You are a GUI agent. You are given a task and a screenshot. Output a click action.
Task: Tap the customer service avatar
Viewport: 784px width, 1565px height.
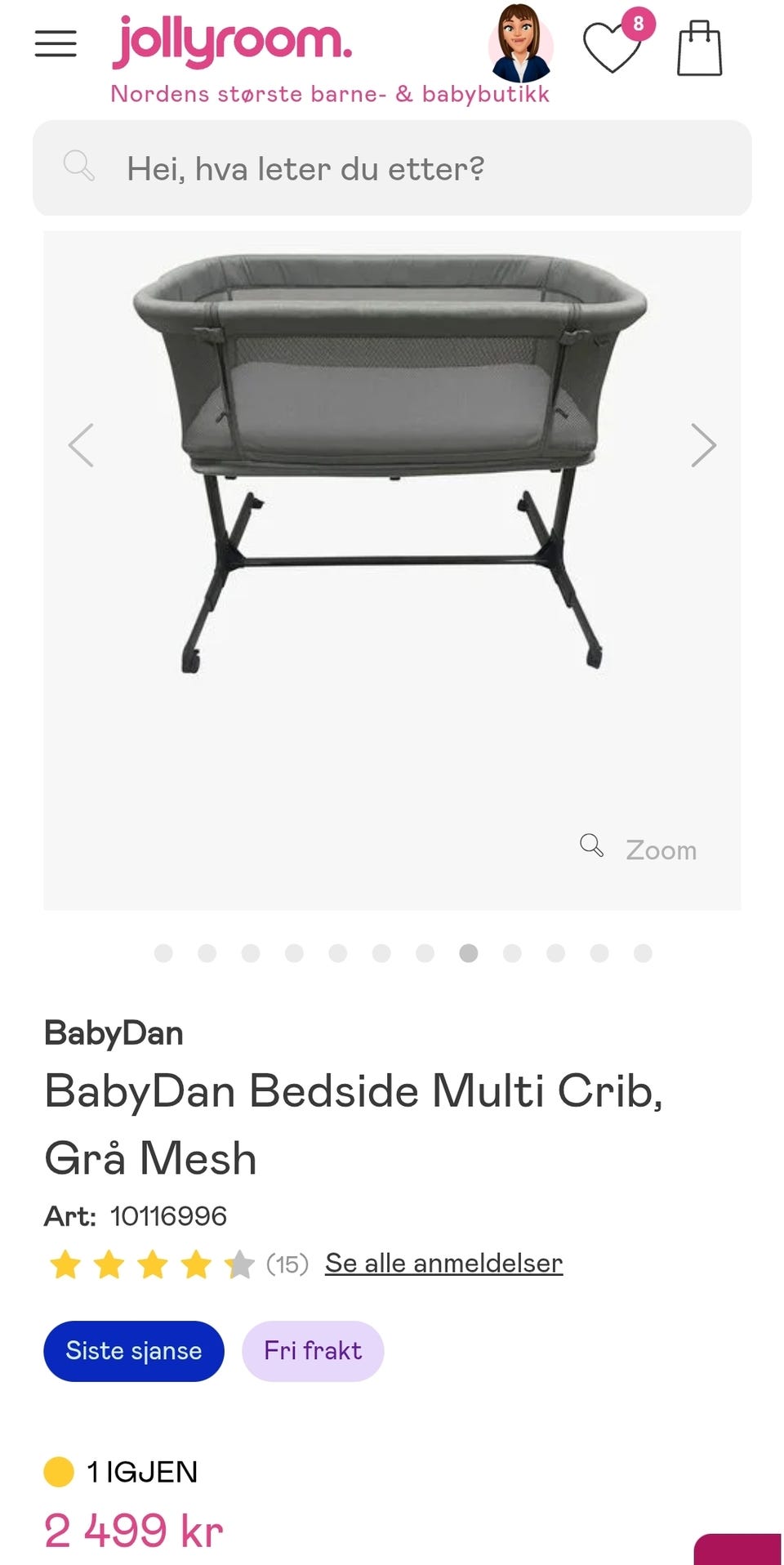coord(520,43)
